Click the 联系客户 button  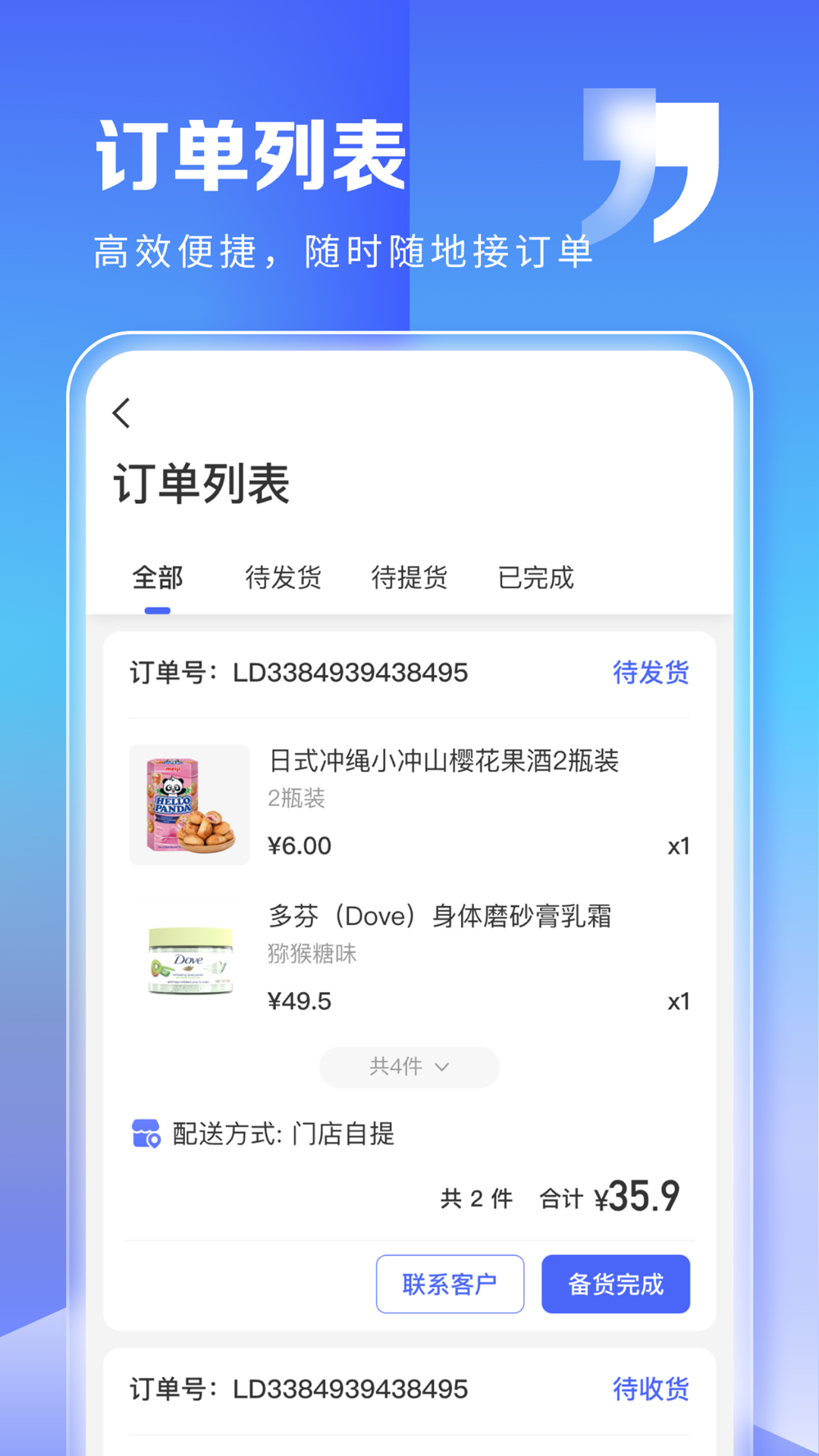(x=450, y=1283)
